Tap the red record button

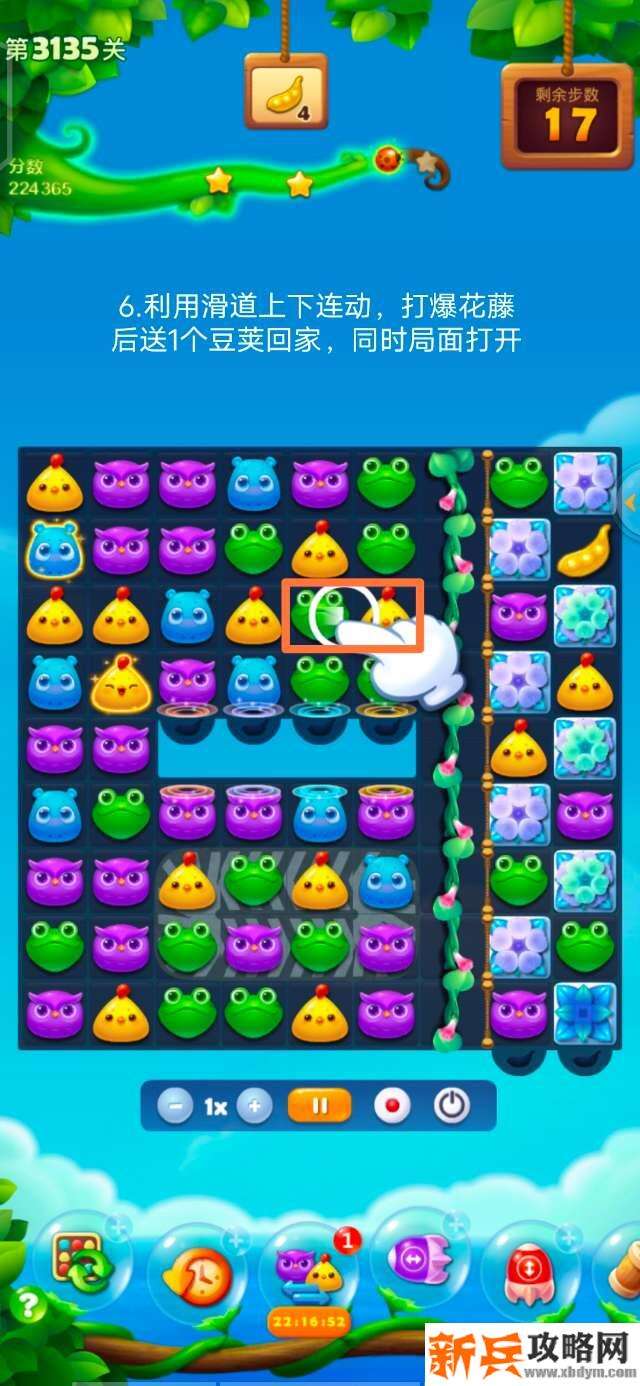(391, 1107)
